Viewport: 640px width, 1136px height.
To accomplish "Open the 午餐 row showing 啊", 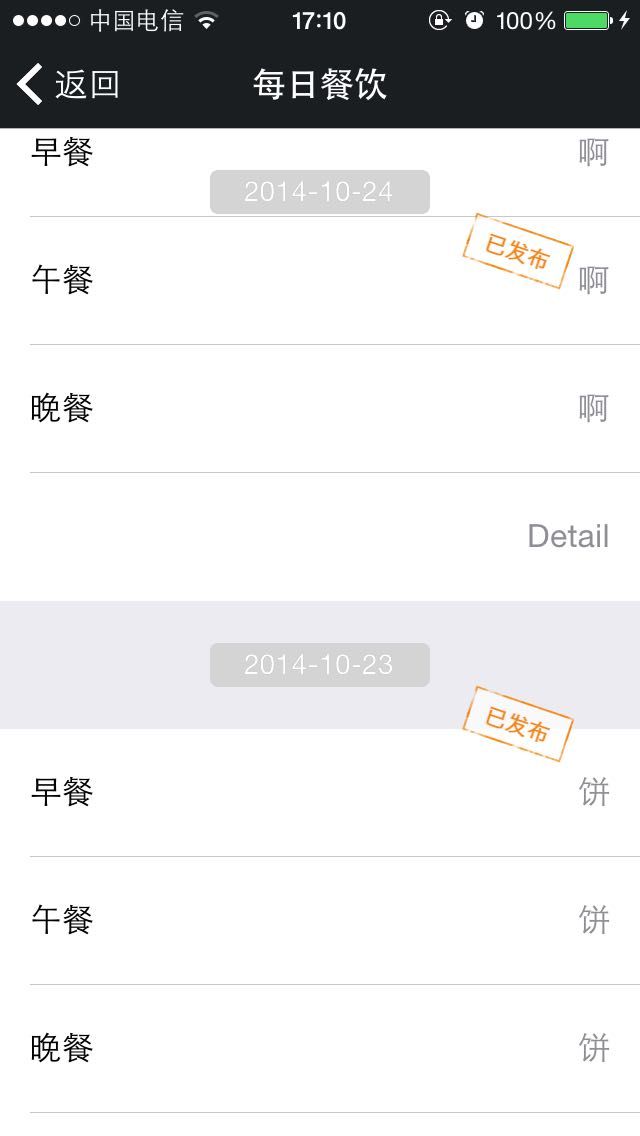I will (x=320, y=280).
